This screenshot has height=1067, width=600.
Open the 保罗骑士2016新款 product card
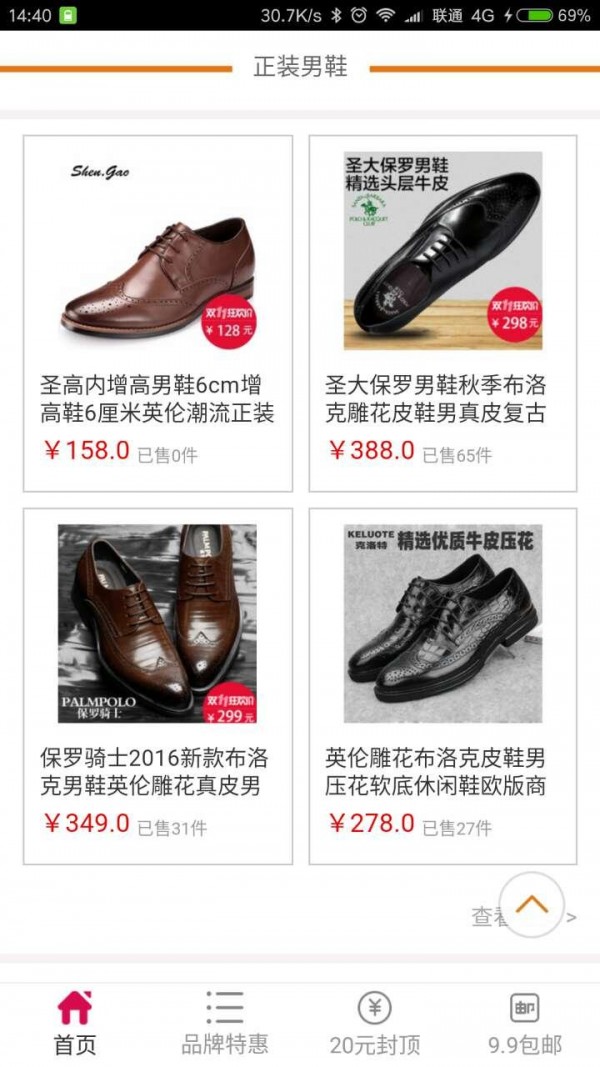[x=158, y=686]
